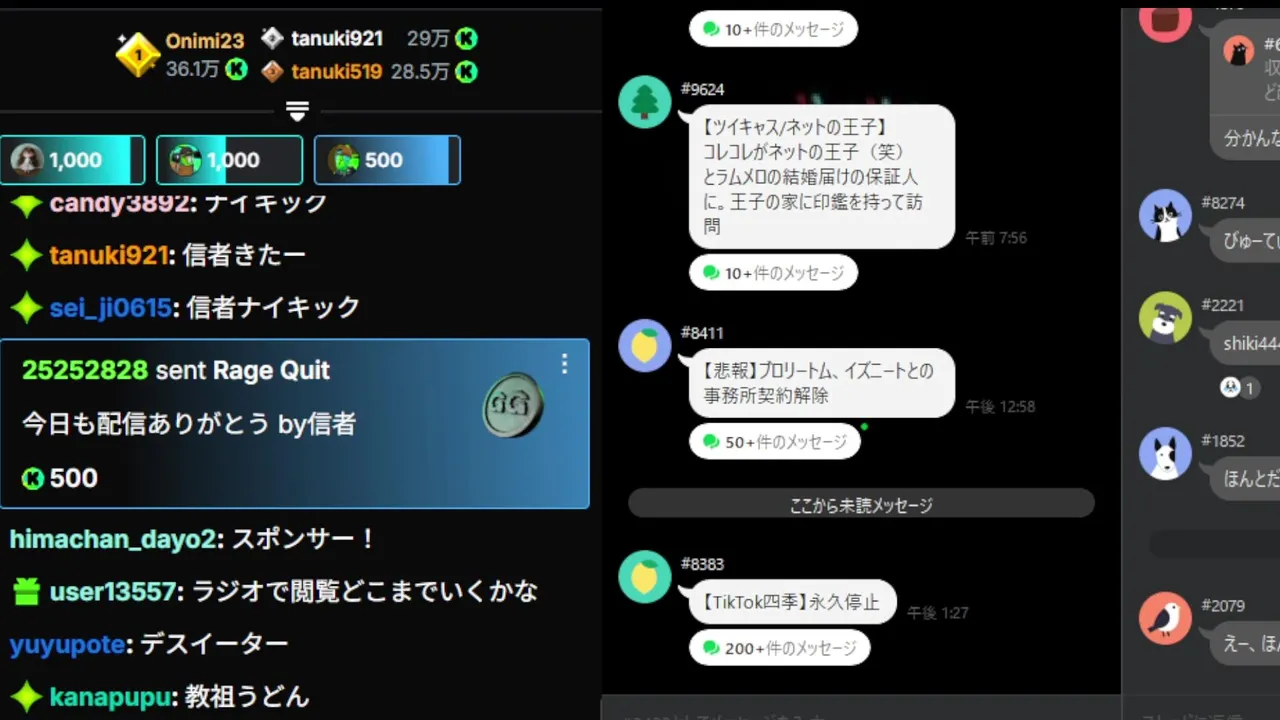Open the reaction under #2221's message
Viewport: 1280px width, 720px height.
coord(1239,387)
